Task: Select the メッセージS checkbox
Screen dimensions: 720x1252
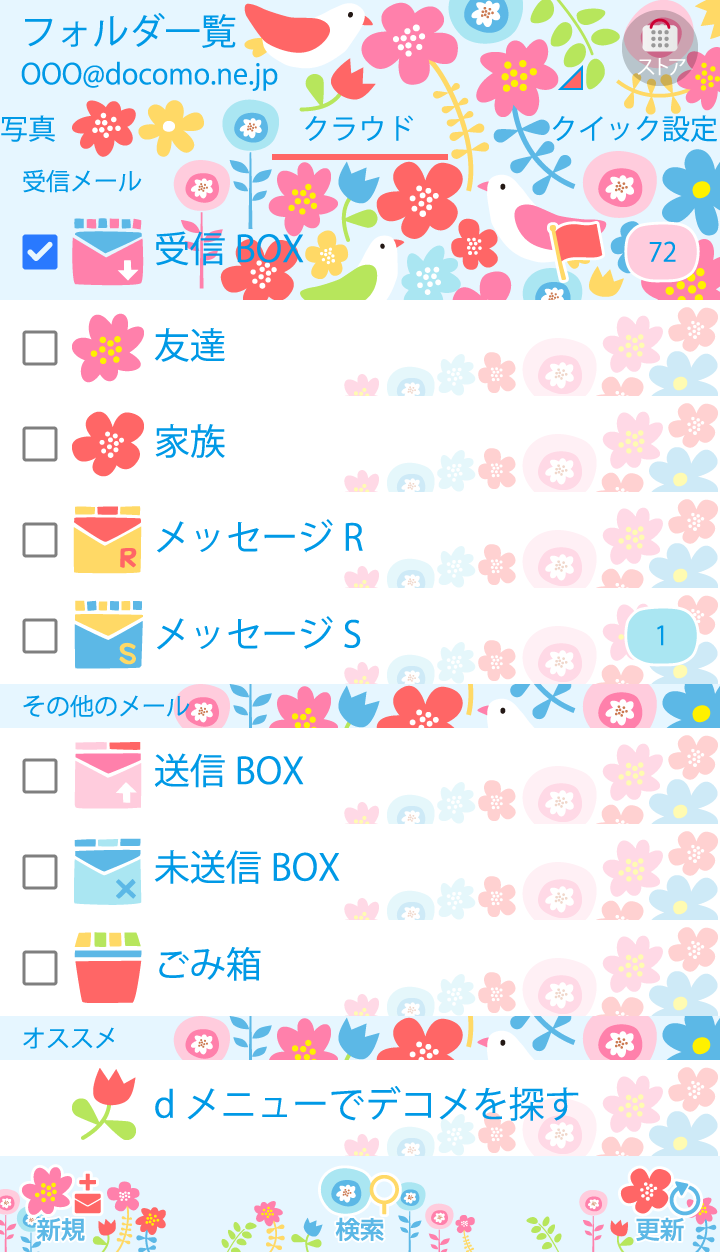Action: click(x=40, y=635)
